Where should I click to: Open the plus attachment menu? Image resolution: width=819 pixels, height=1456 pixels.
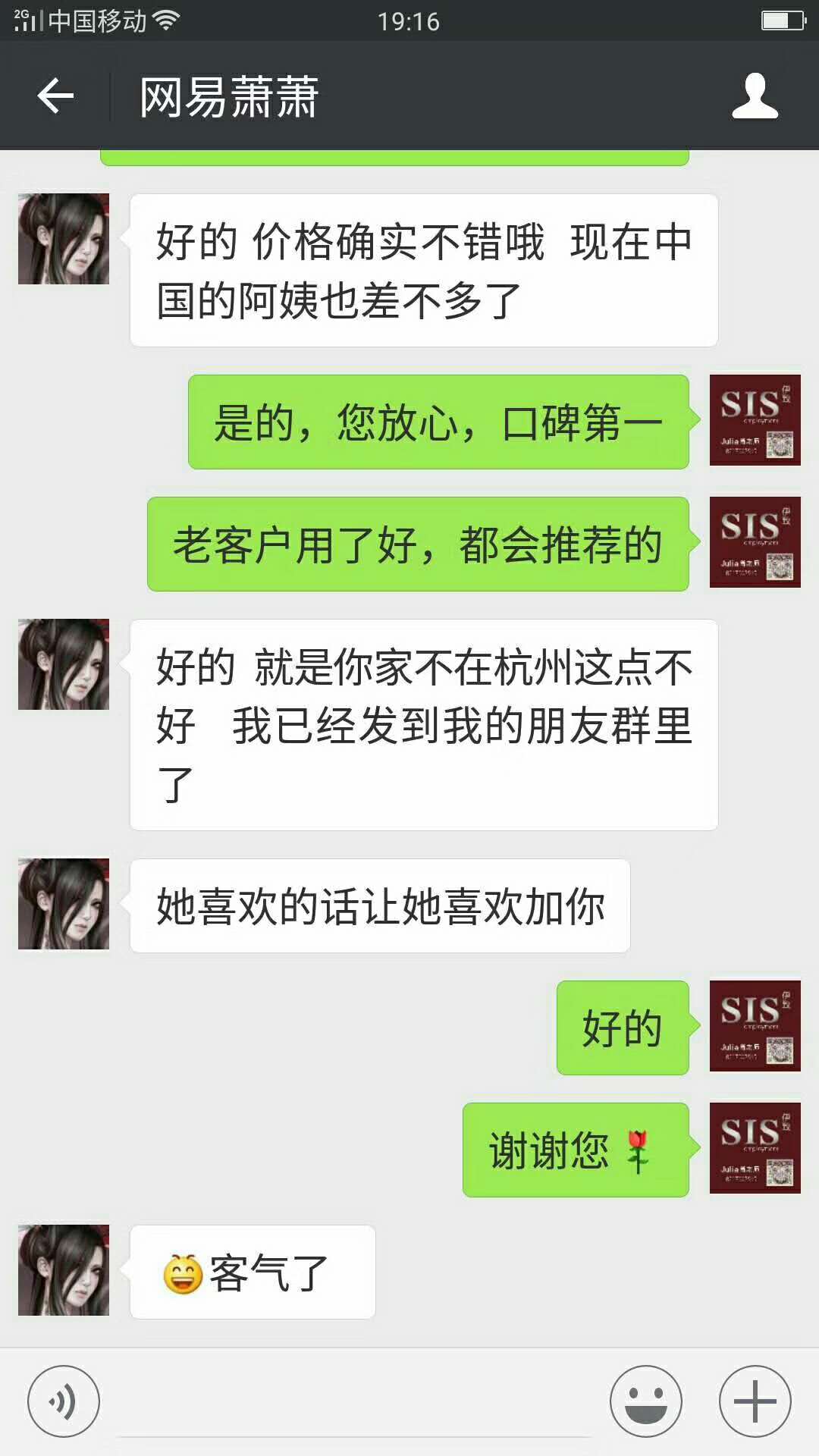tap(755, 1401)
